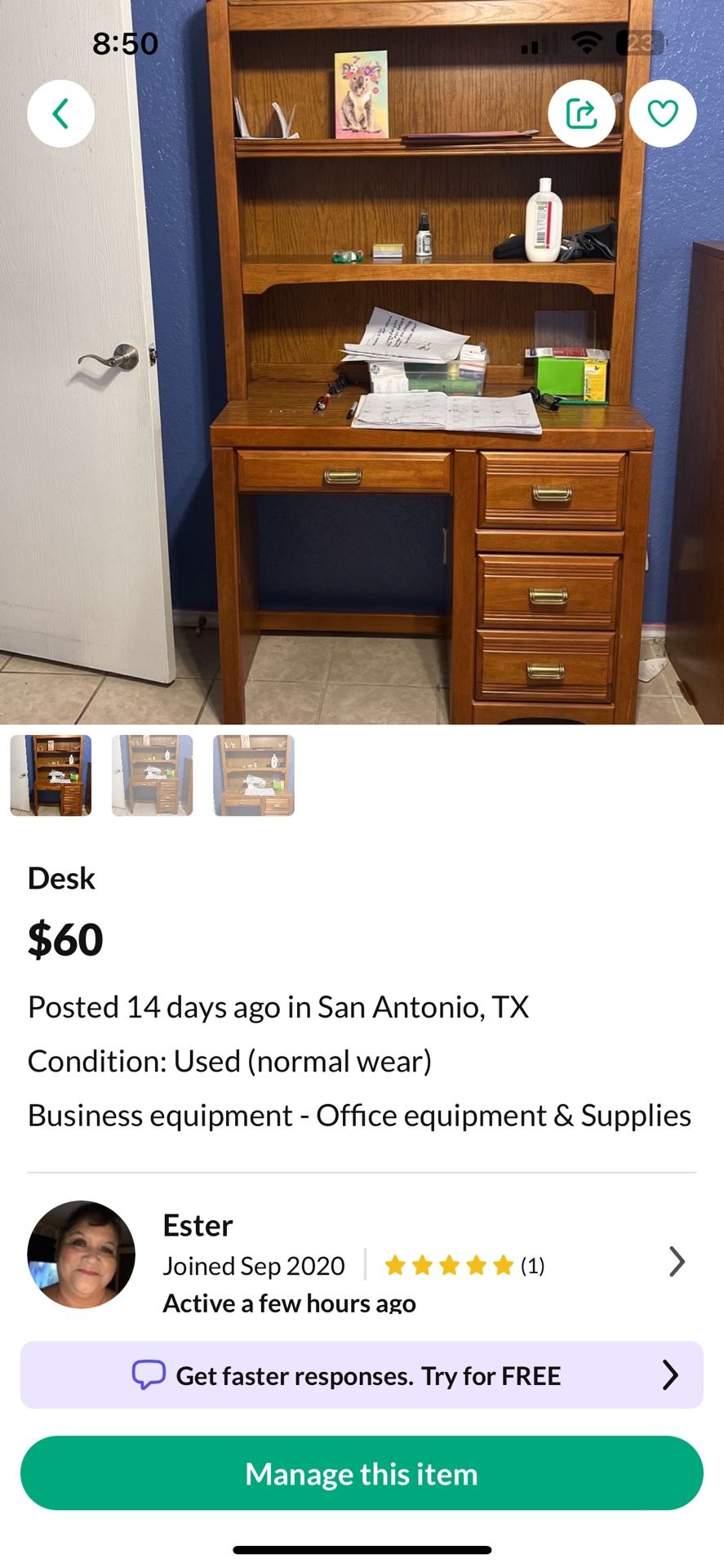Tap the back arrow at top left
Viewport: 724px width, 1568px height.
click(x=60, y=114)
